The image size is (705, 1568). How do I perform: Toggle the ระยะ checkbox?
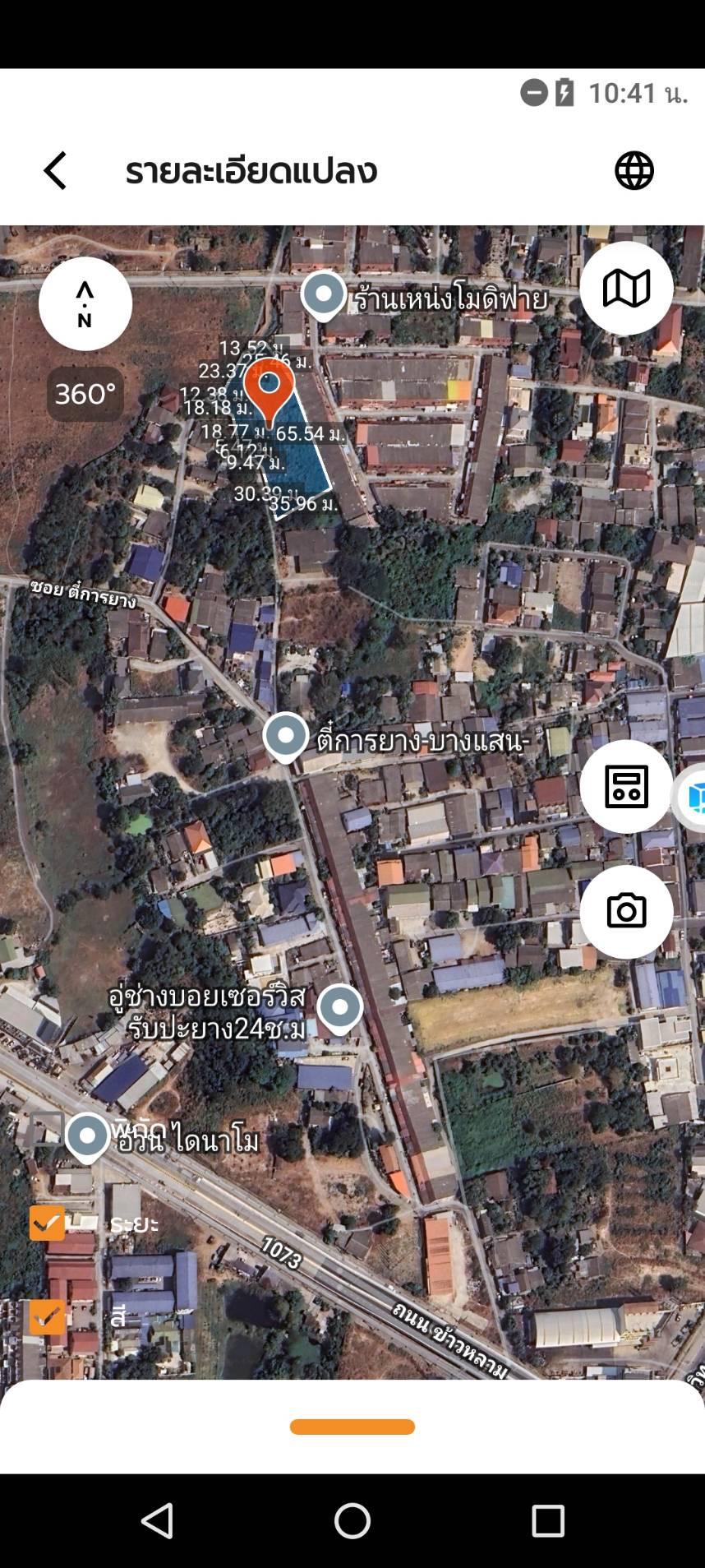(x=47, y=1223)
